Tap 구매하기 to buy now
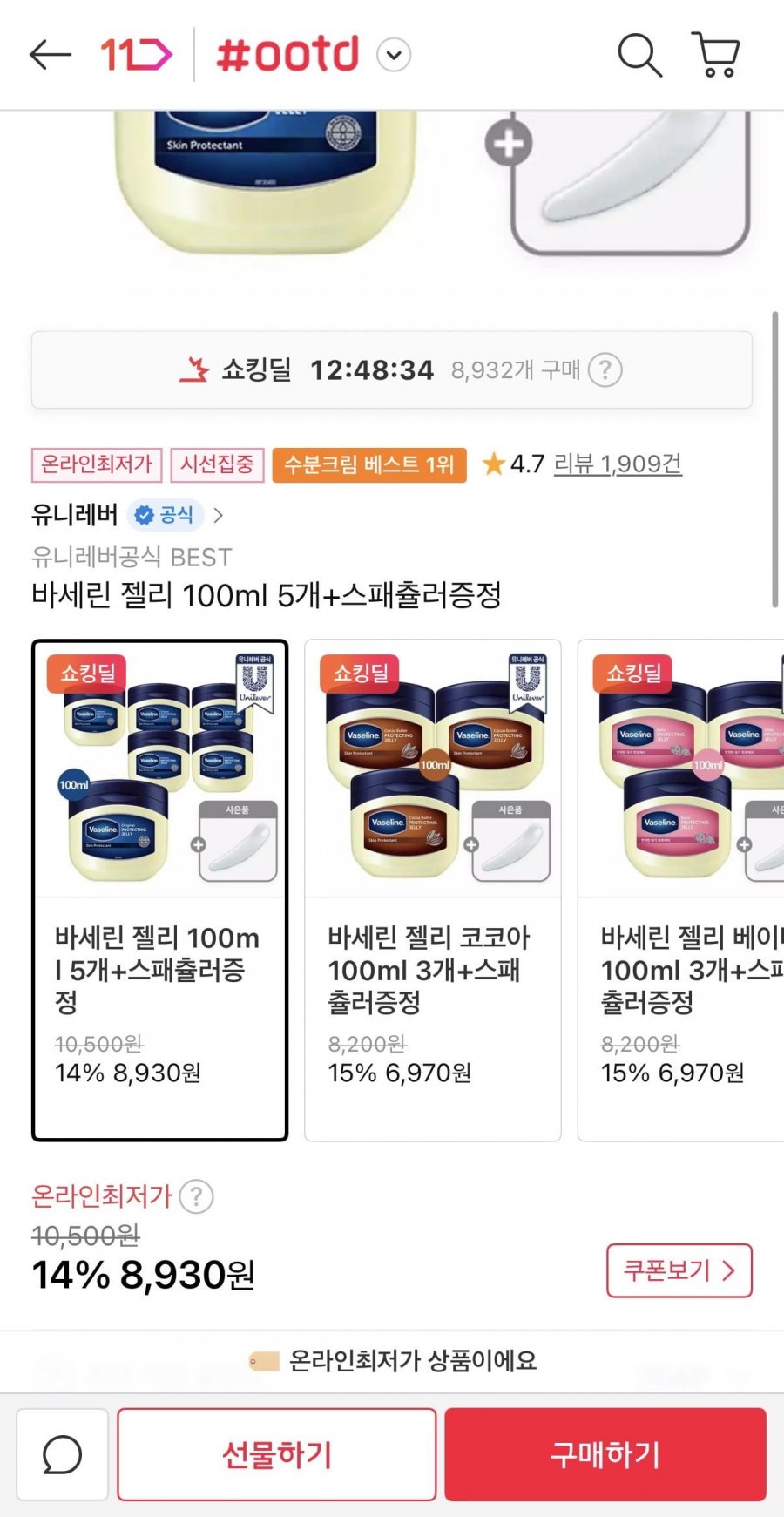The image size is (784, 1517). tap(605, 1454)
